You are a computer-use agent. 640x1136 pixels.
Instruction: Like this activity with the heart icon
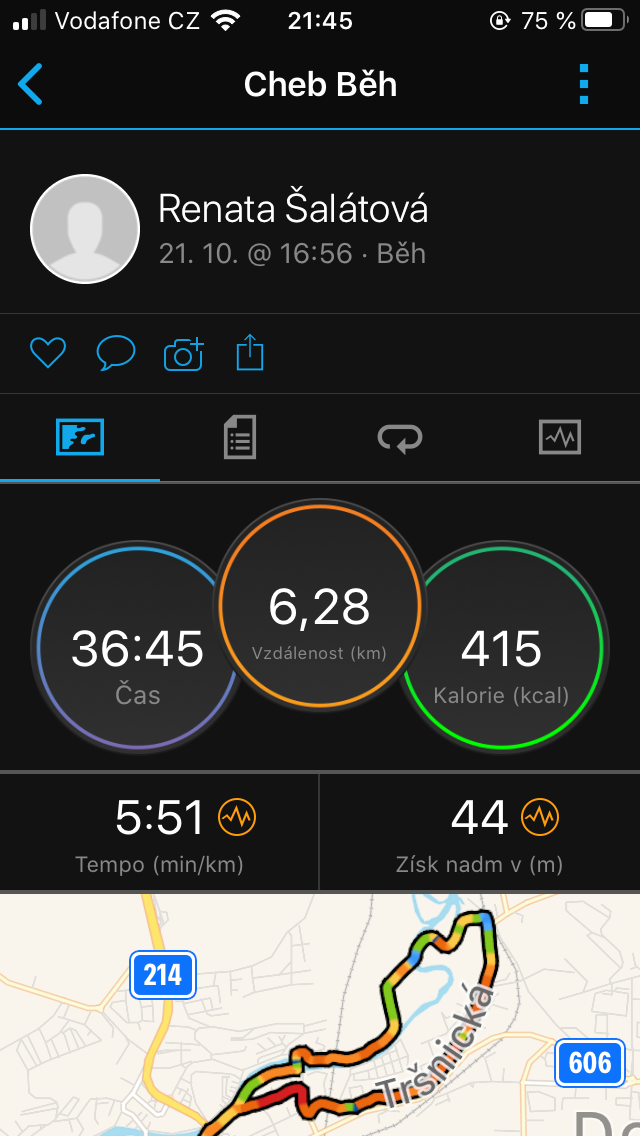point(48,354)
